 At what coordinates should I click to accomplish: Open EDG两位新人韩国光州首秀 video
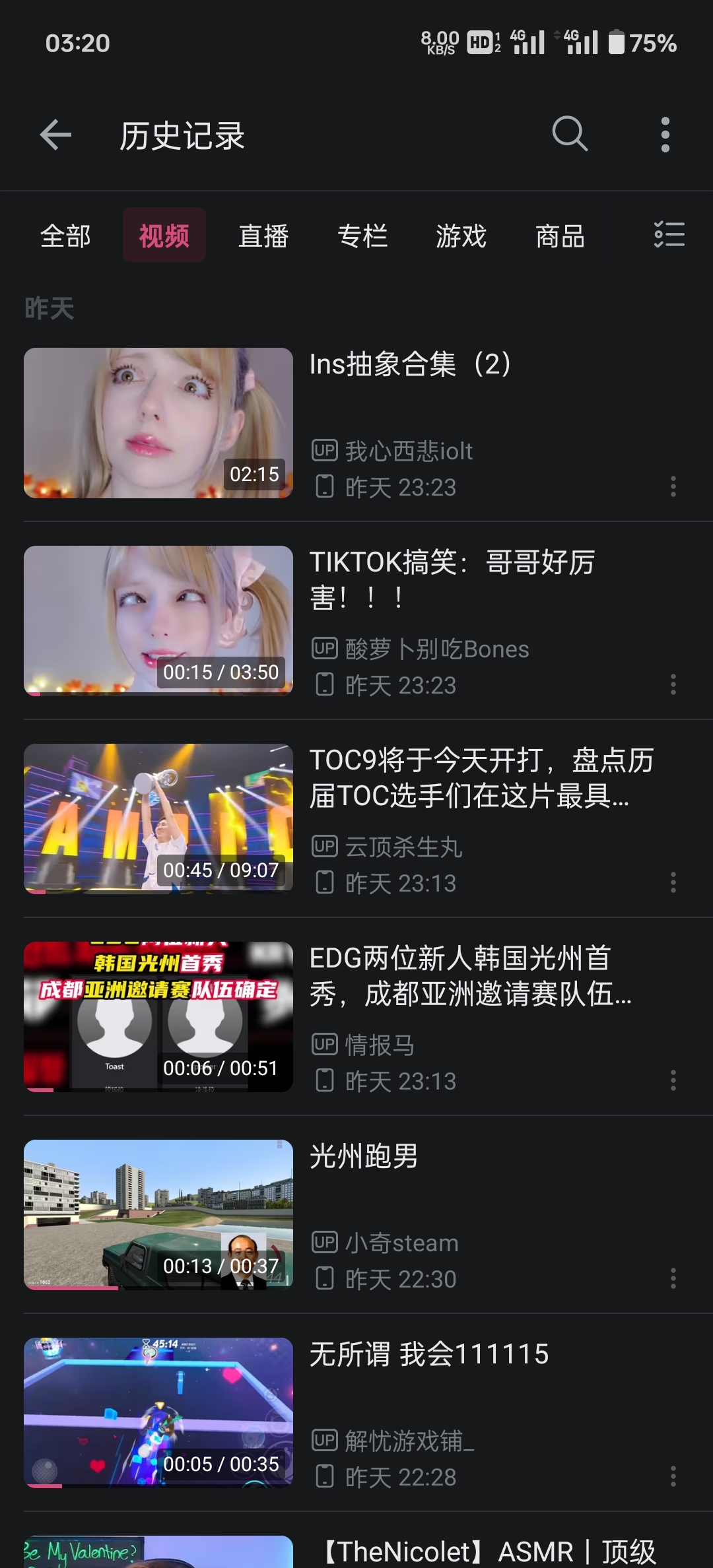158,1016
